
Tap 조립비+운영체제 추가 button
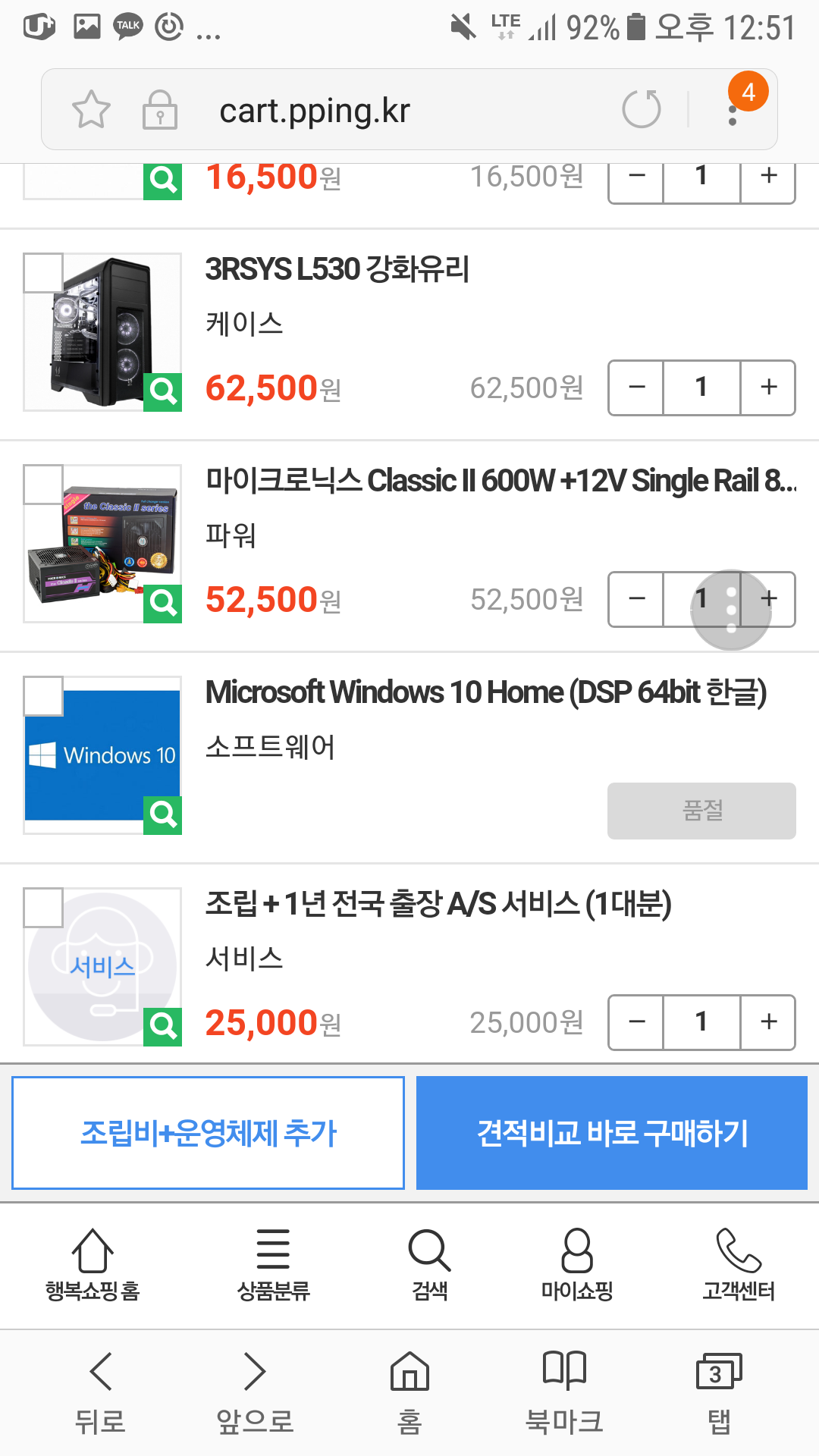tap(208, 1133)
